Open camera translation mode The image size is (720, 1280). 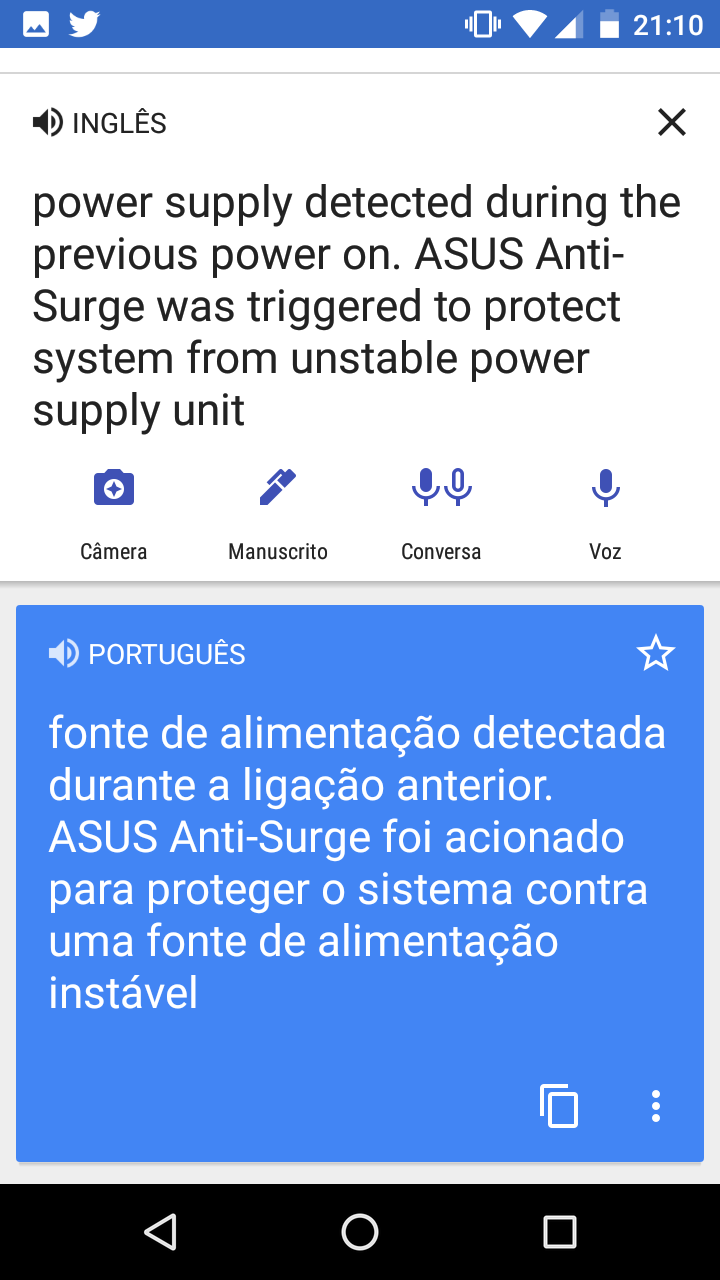click(114, 514)
